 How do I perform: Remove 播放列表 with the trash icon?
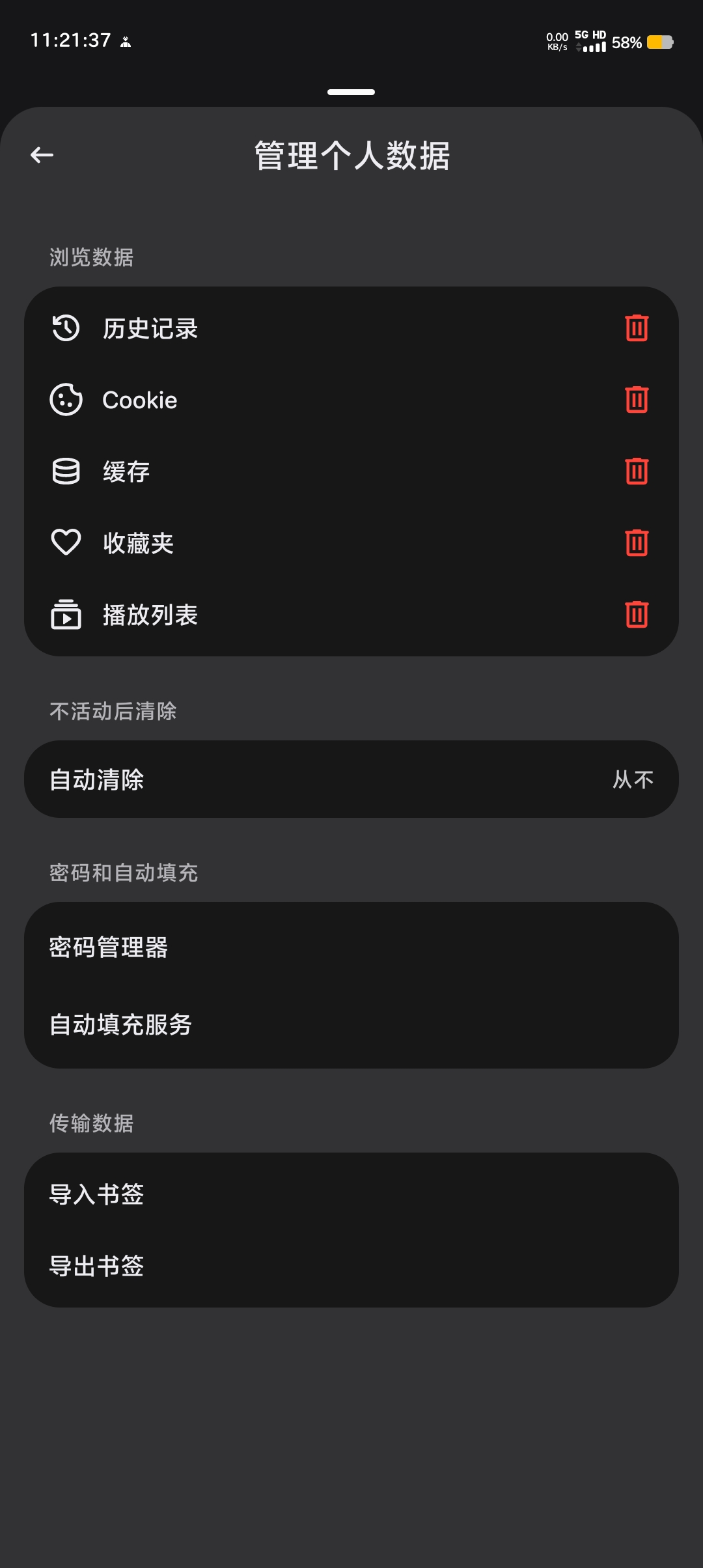637,615
